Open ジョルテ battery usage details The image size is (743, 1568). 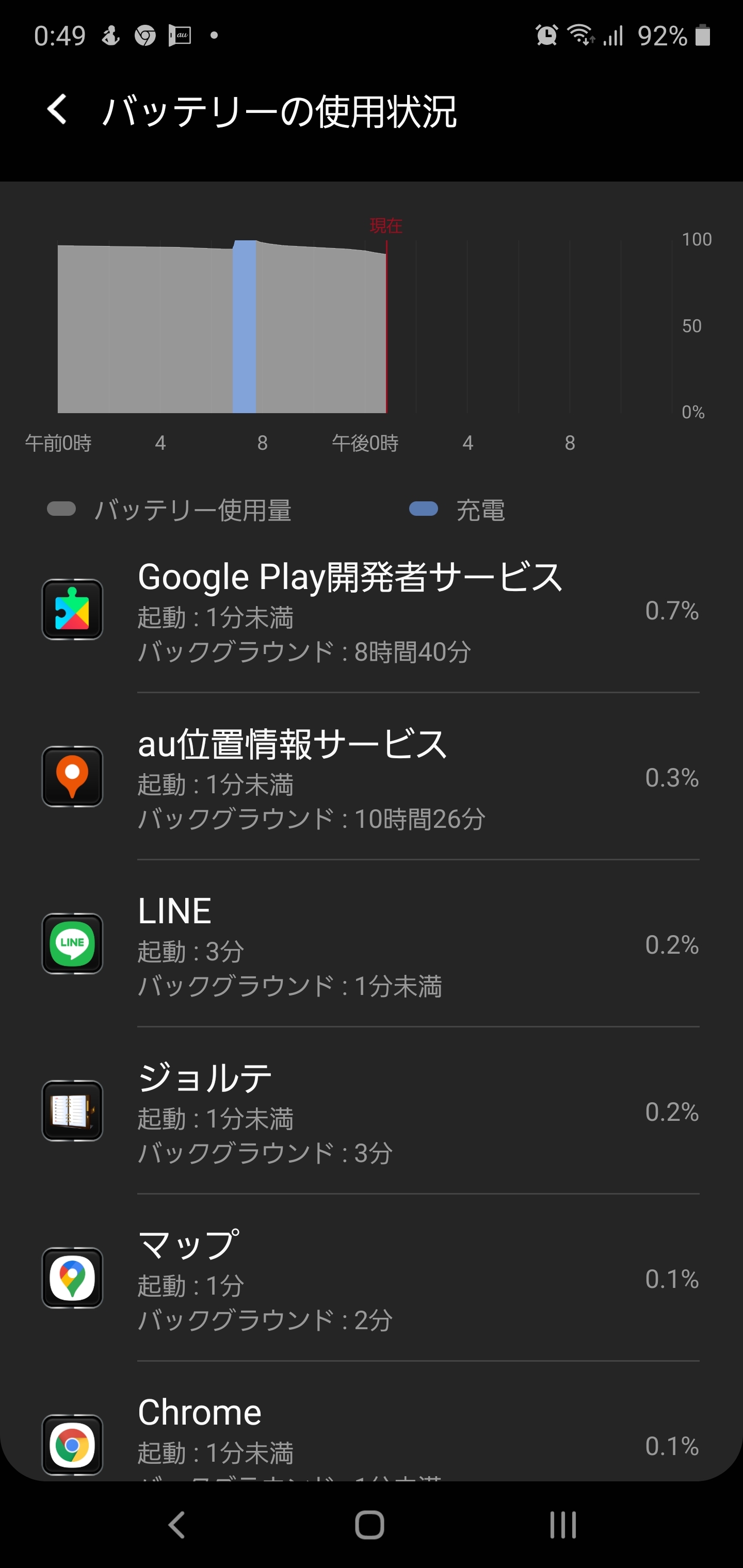370,1112
